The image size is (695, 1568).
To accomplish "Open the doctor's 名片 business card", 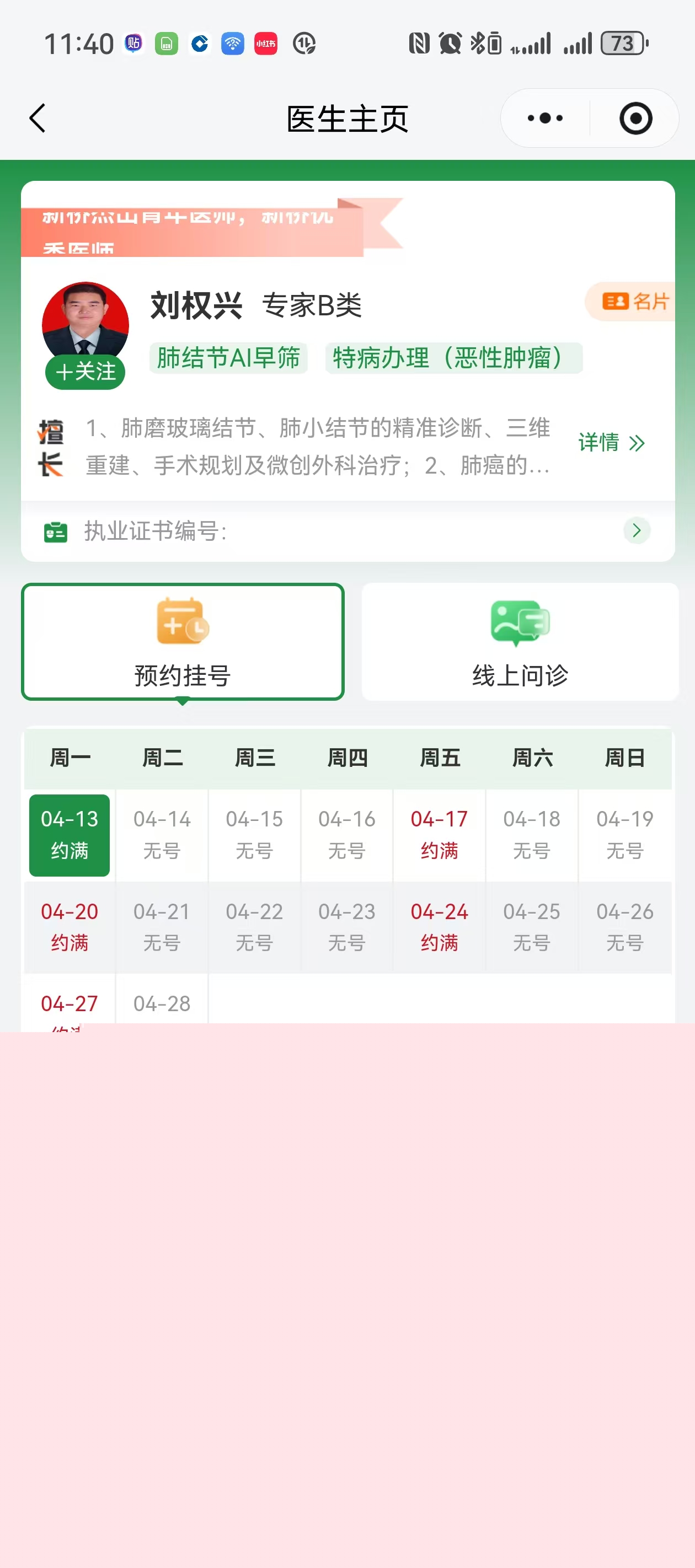I will pos(633,301).
